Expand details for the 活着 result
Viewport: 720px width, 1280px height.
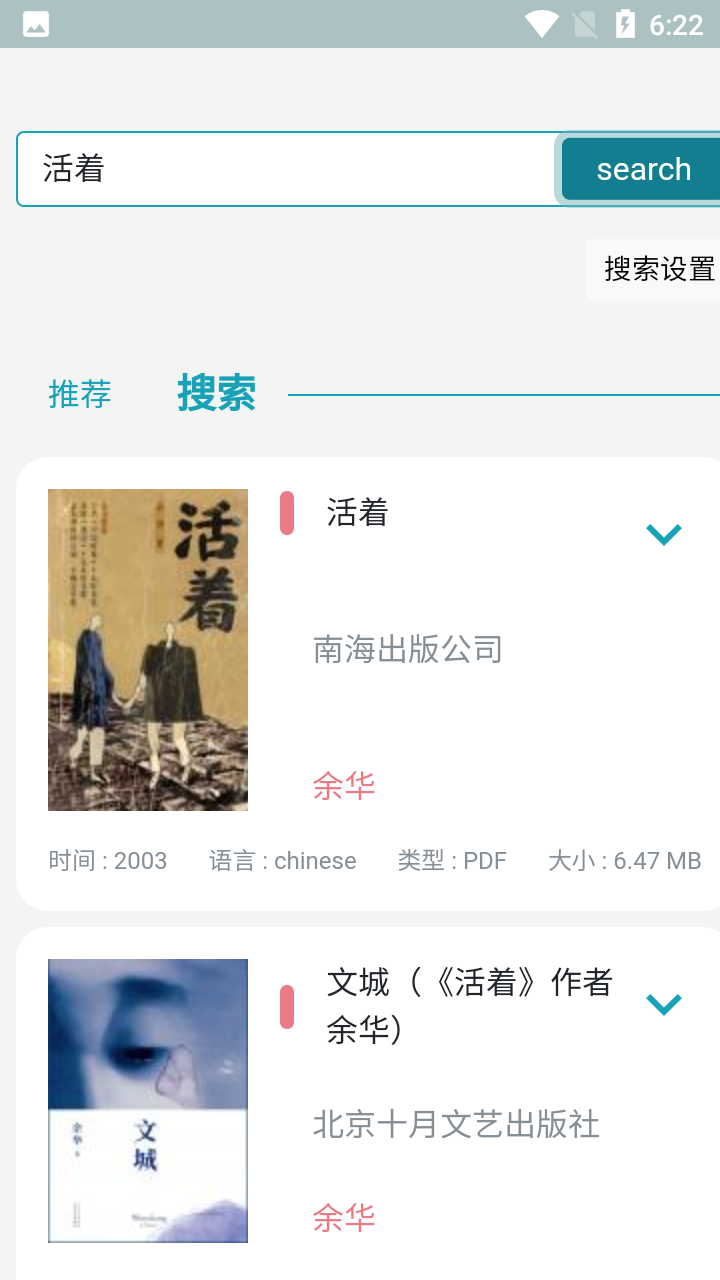click(664, 534)
